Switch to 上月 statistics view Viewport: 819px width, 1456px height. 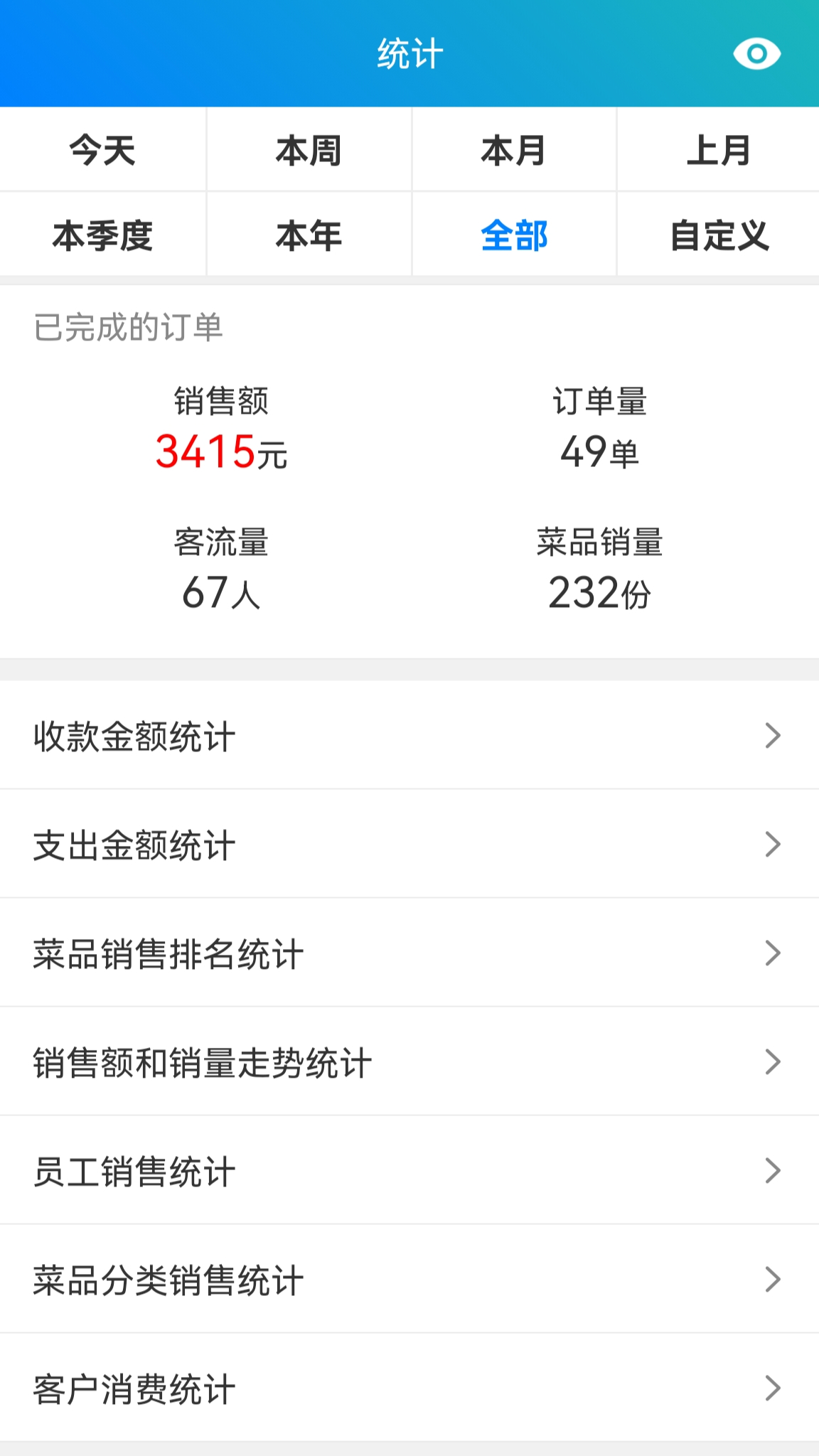click(718, 149)
